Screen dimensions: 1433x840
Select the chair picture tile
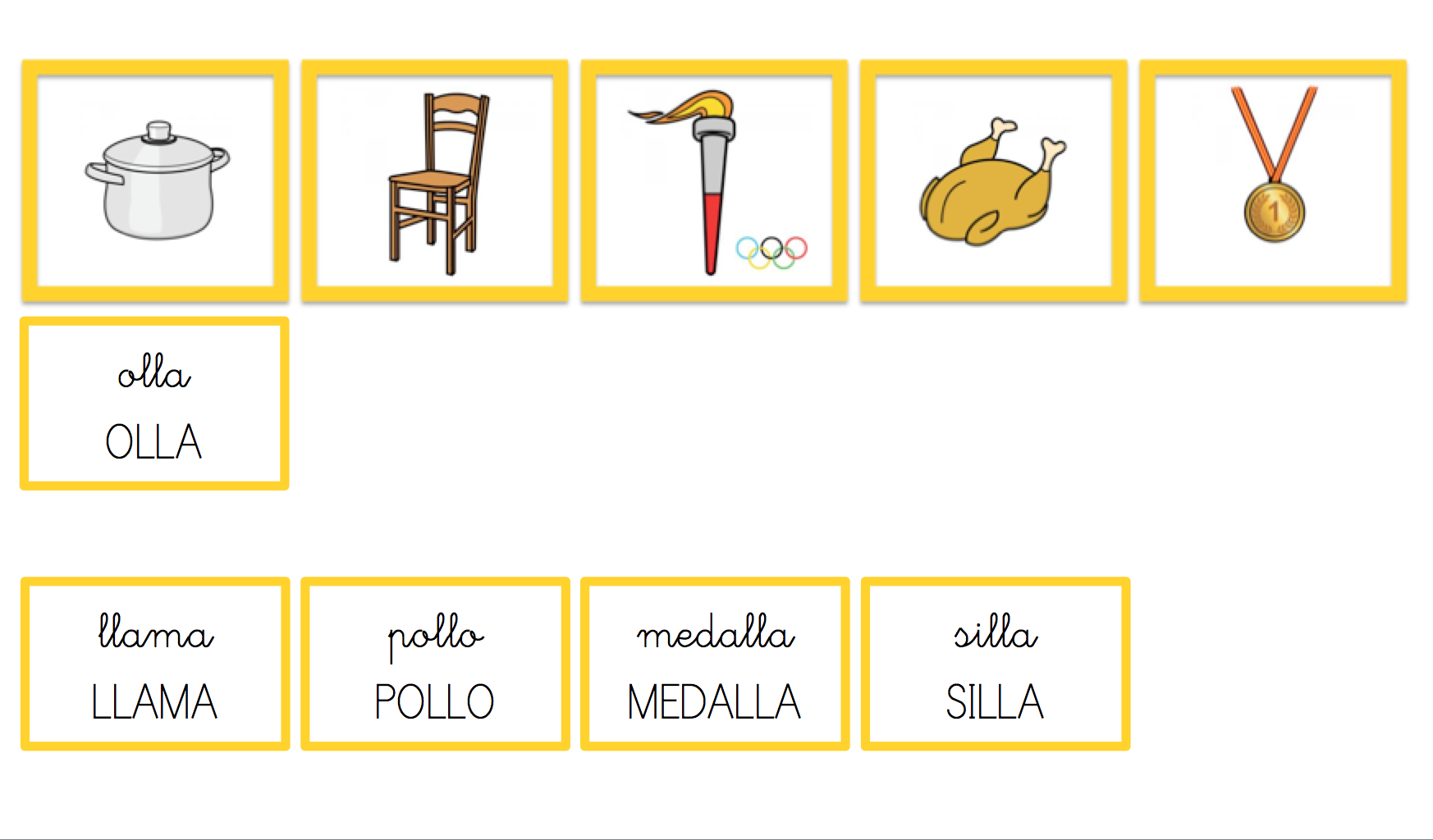click(435, 181)
